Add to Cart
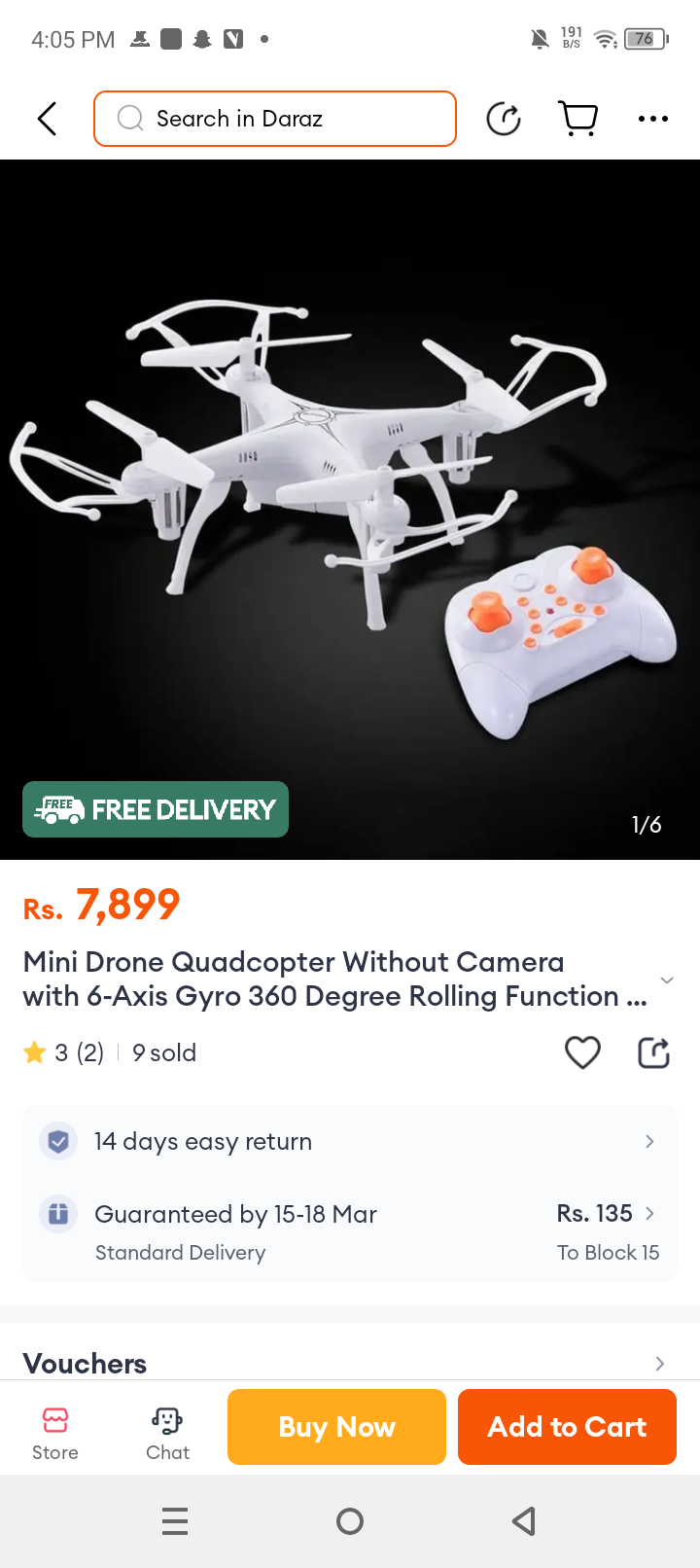Screen dimensions: 700x1568 pyautogui.click(x=567, y=1427)
